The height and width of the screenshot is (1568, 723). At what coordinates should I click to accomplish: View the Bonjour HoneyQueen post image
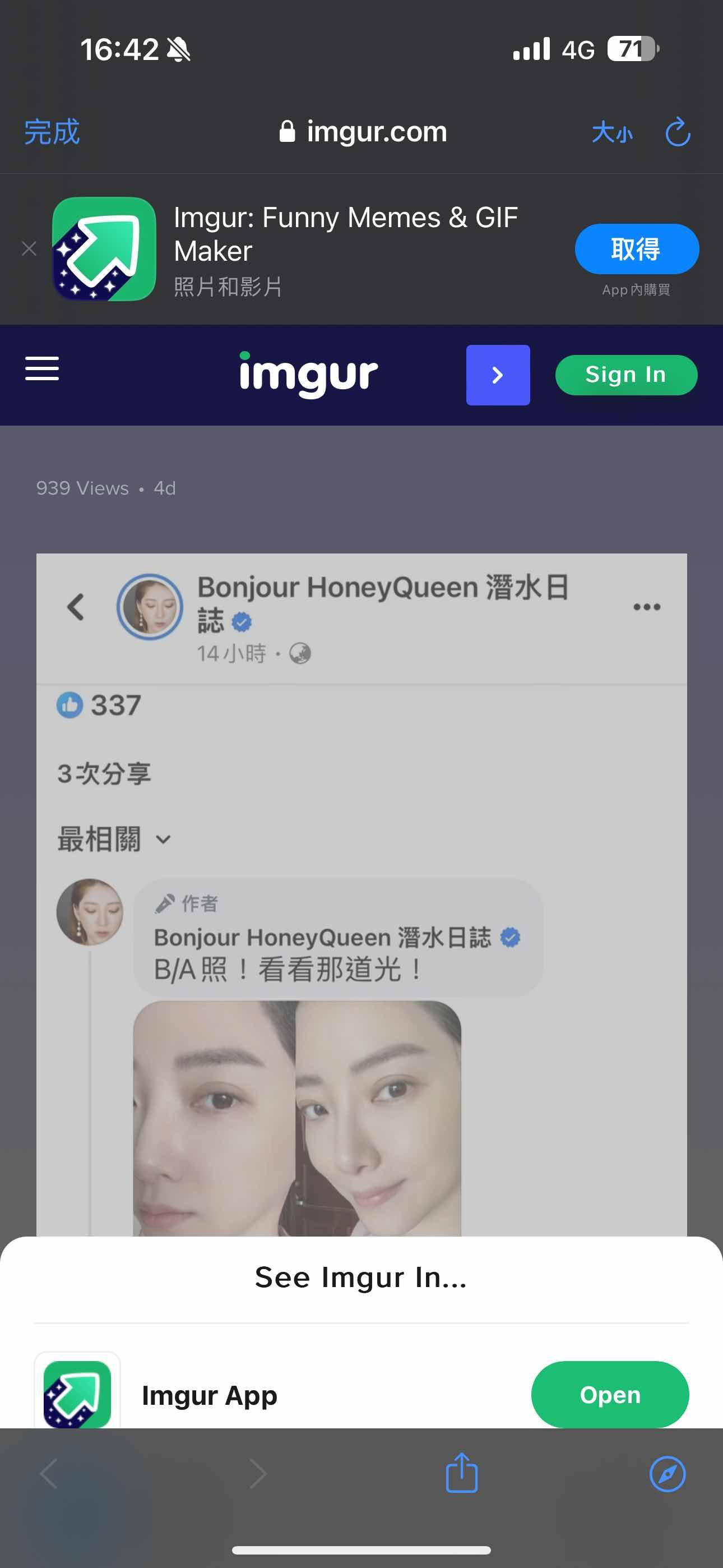point(361,895)
